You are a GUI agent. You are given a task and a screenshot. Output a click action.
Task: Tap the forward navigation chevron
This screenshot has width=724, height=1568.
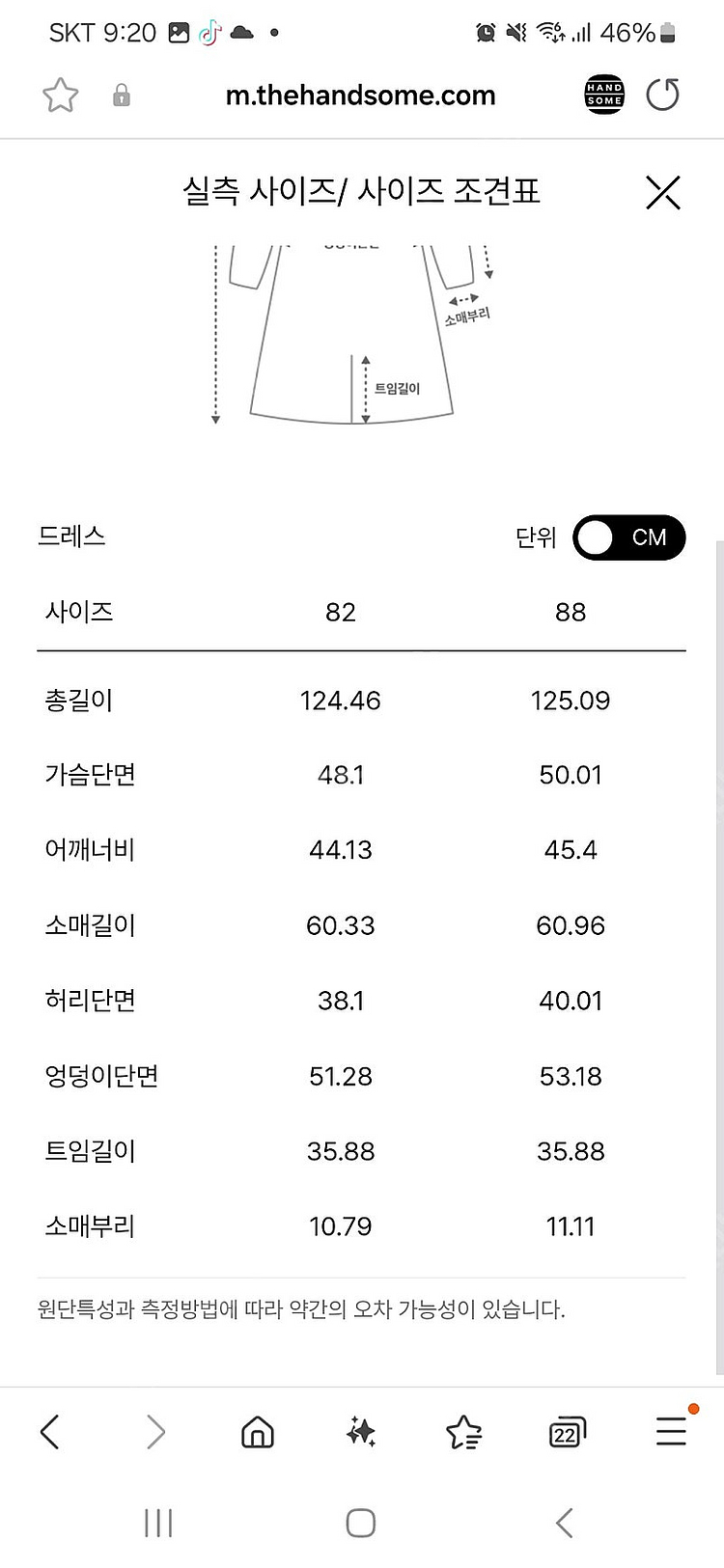tap(155, 1432)
